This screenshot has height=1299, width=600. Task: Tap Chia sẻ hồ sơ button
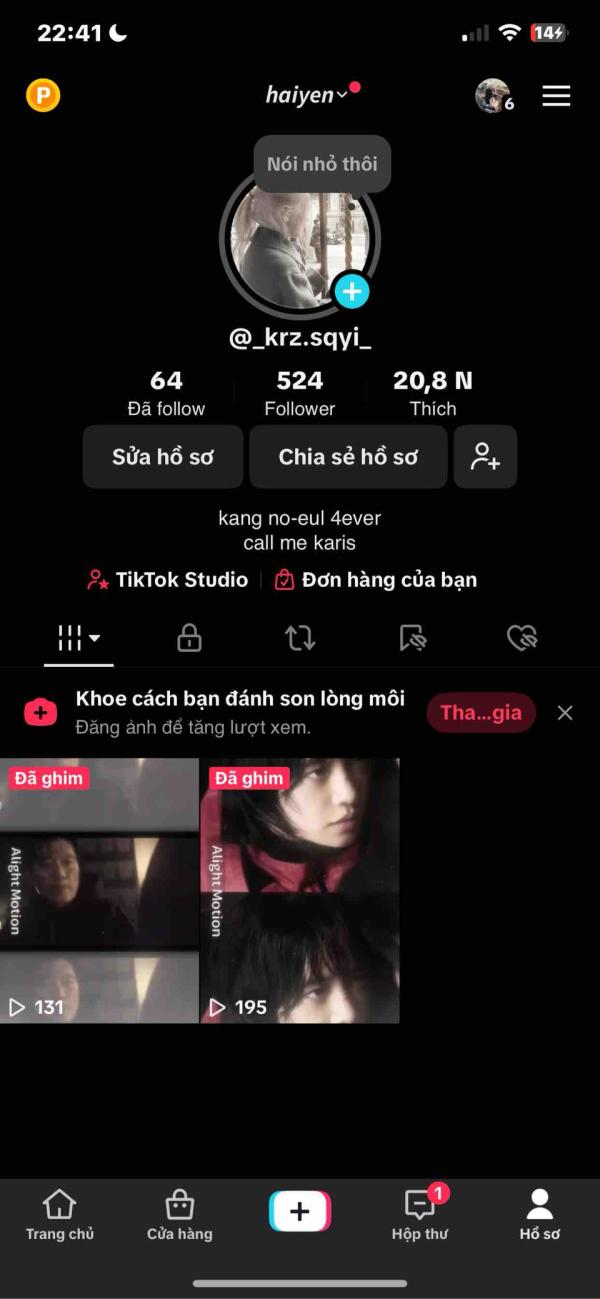coord(348,457)
